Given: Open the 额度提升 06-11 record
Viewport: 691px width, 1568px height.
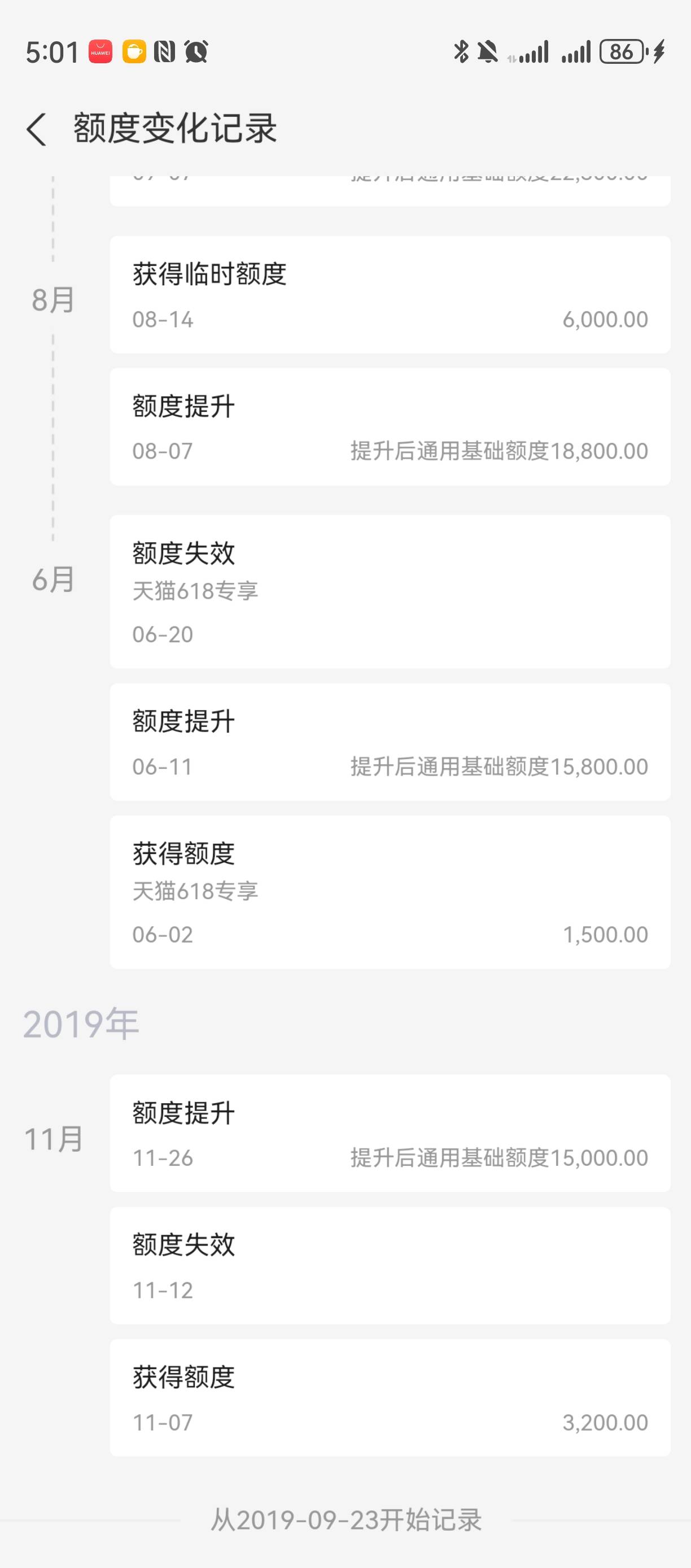Looking at the screenshot, I should point(390,742).
